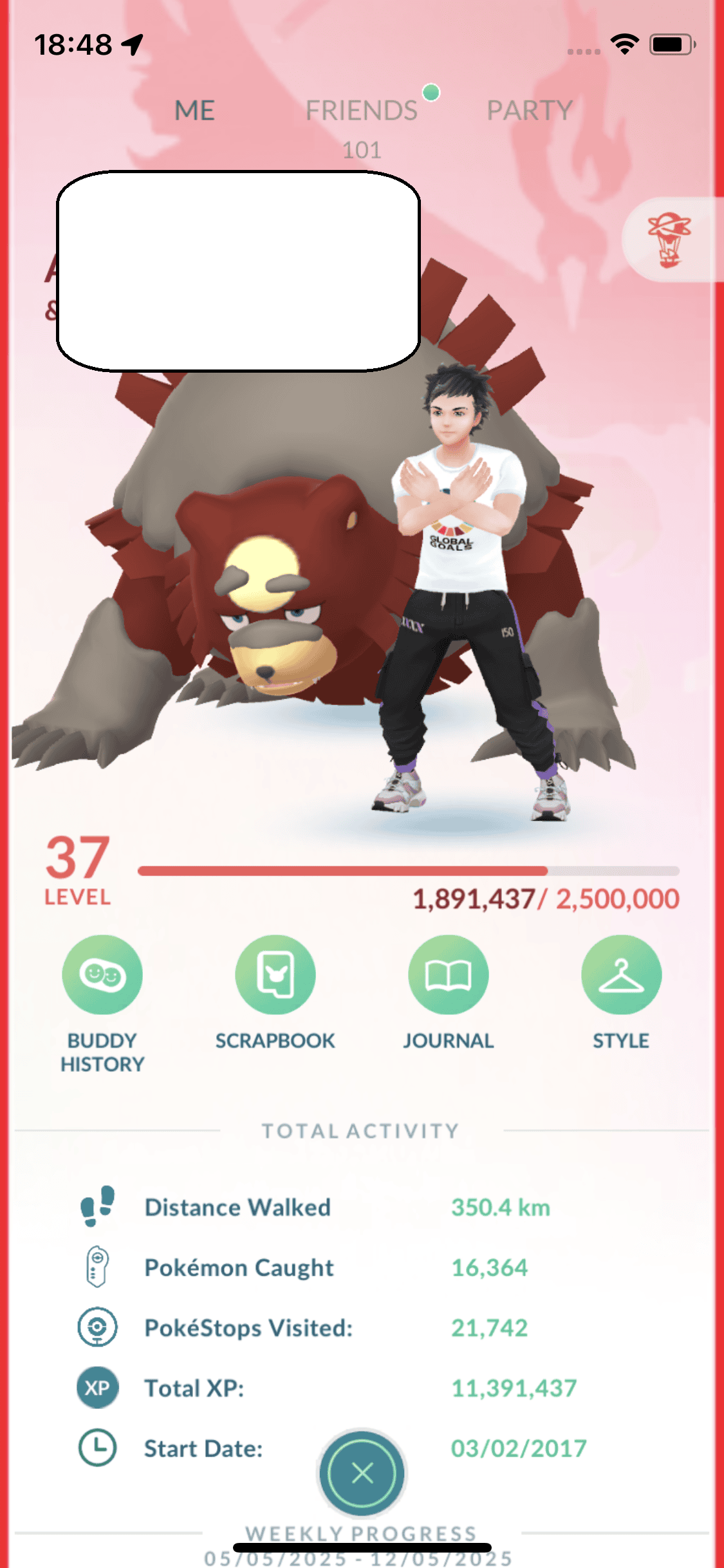
Task: Switch to the Friends tab
Action: point(362,111)
